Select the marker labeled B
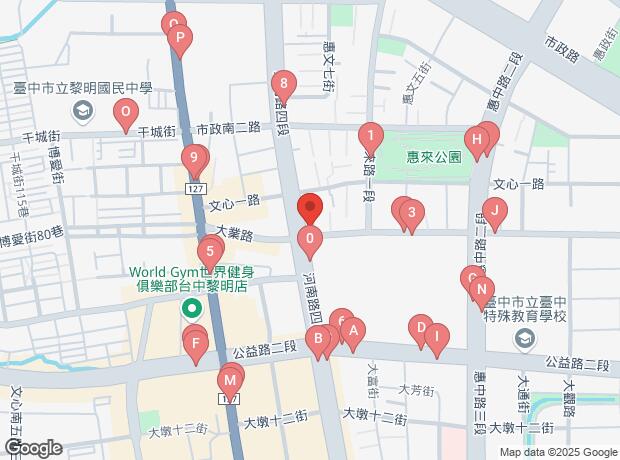The image size is (620, 460). click(x=318, y=340)
